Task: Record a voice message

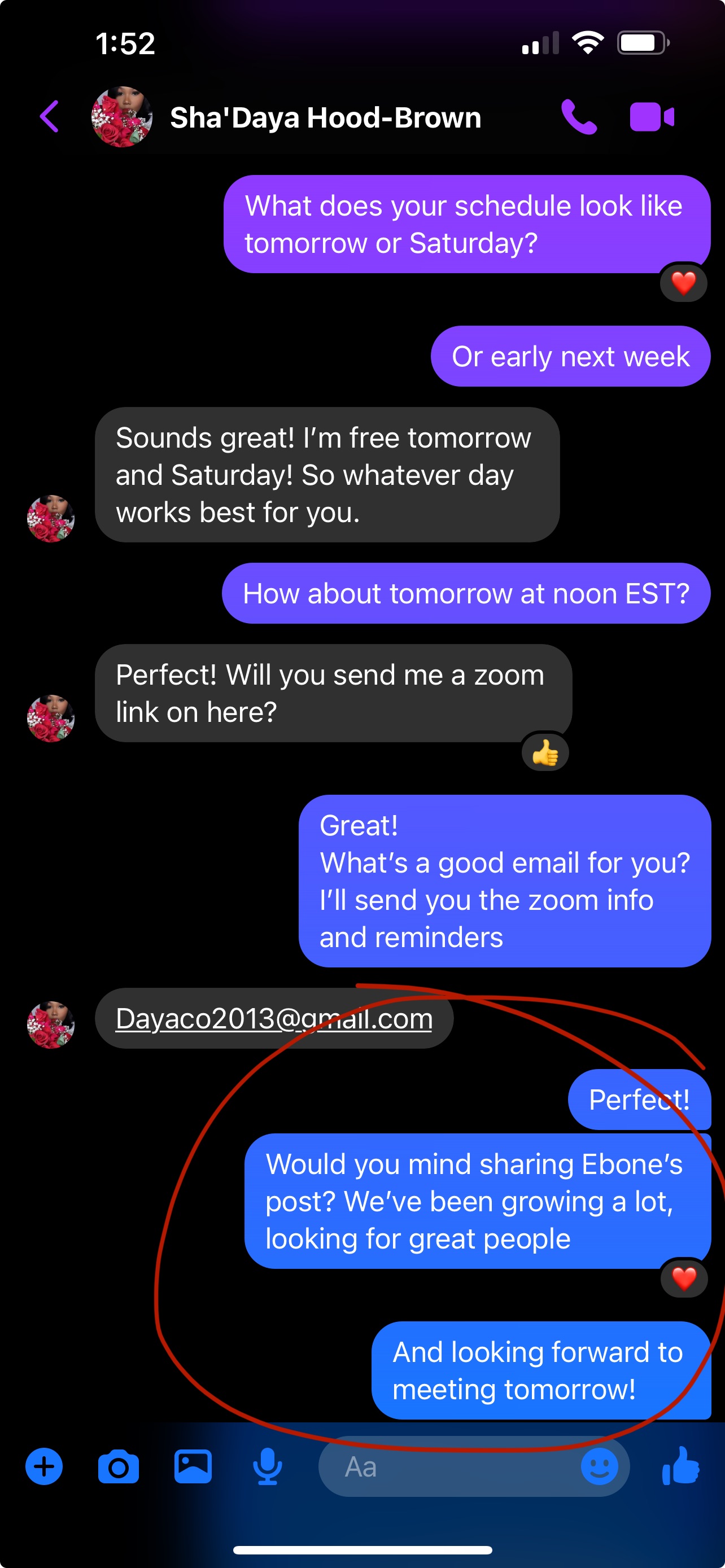Action: [267, 1467]
